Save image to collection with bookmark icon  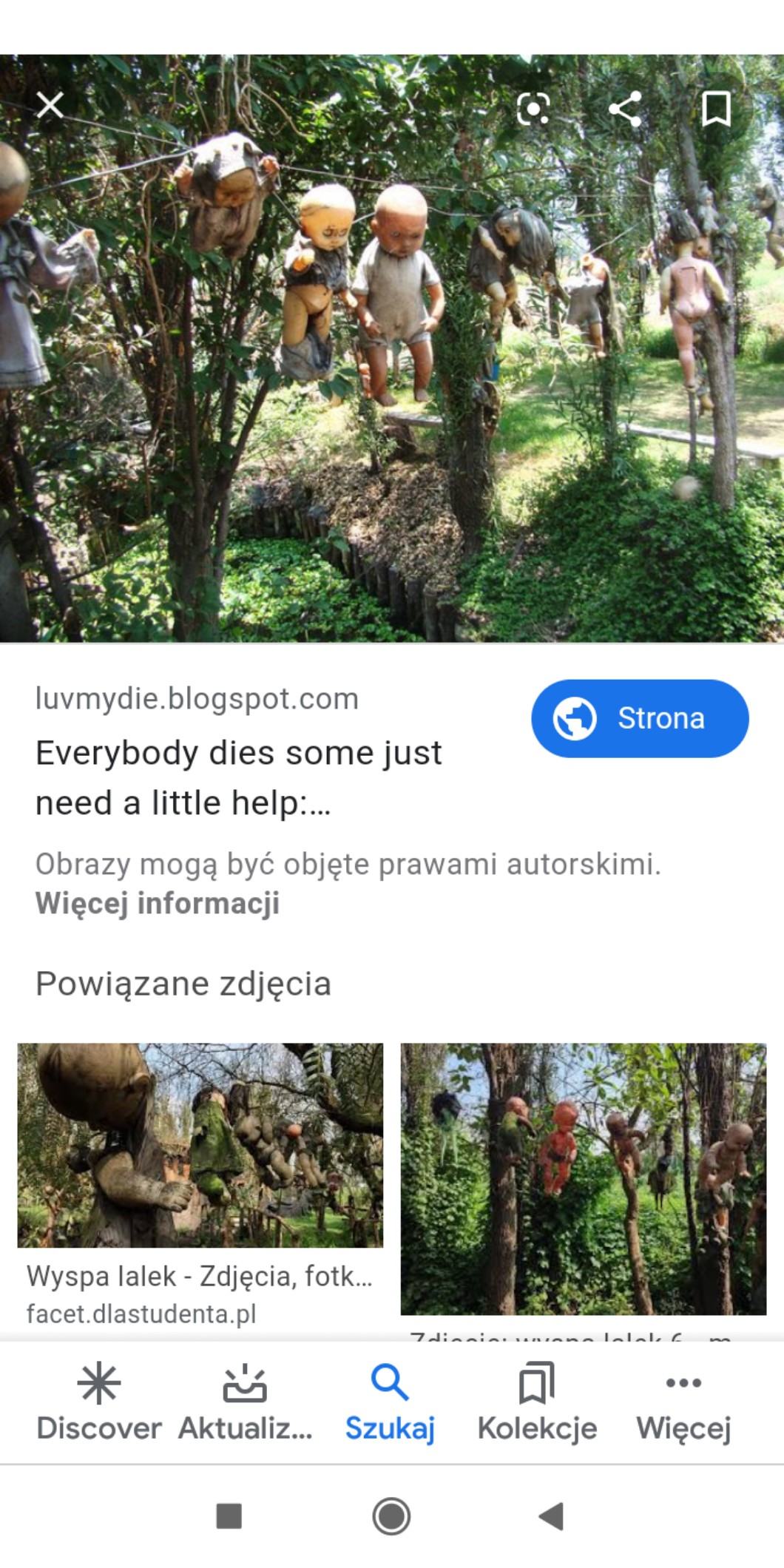tap(716, 109)
